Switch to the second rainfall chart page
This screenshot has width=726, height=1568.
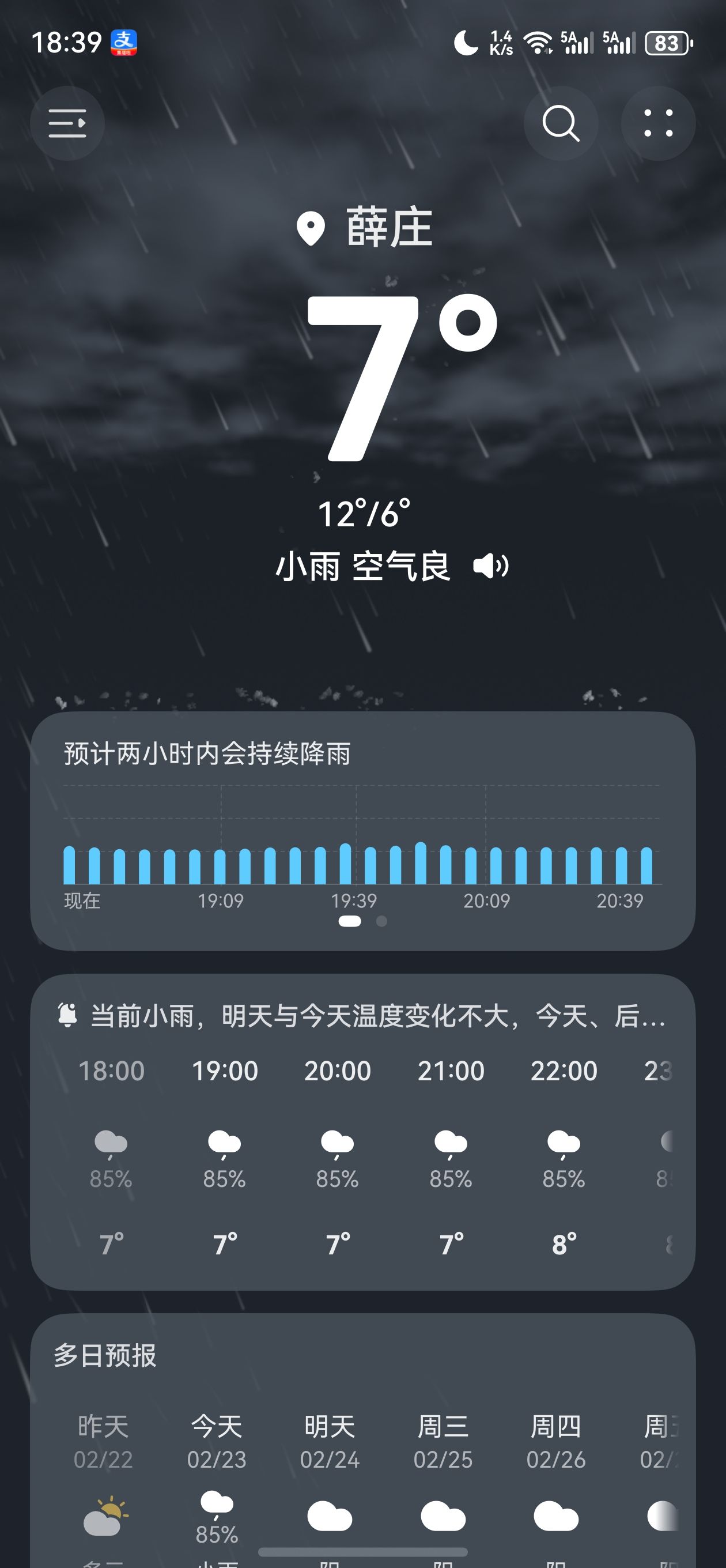pos(381,921)
